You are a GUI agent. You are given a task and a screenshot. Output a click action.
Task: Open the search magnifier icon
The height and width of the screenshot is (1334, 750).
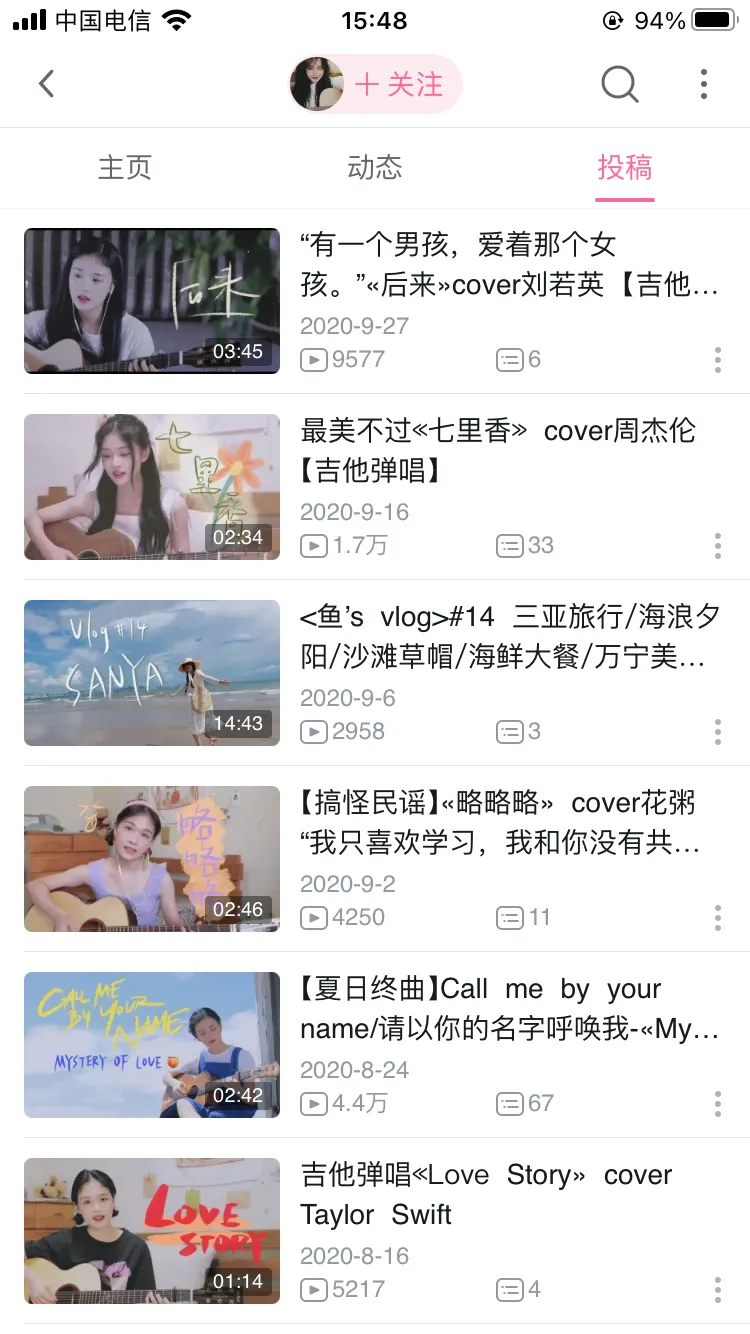[619, 84]
